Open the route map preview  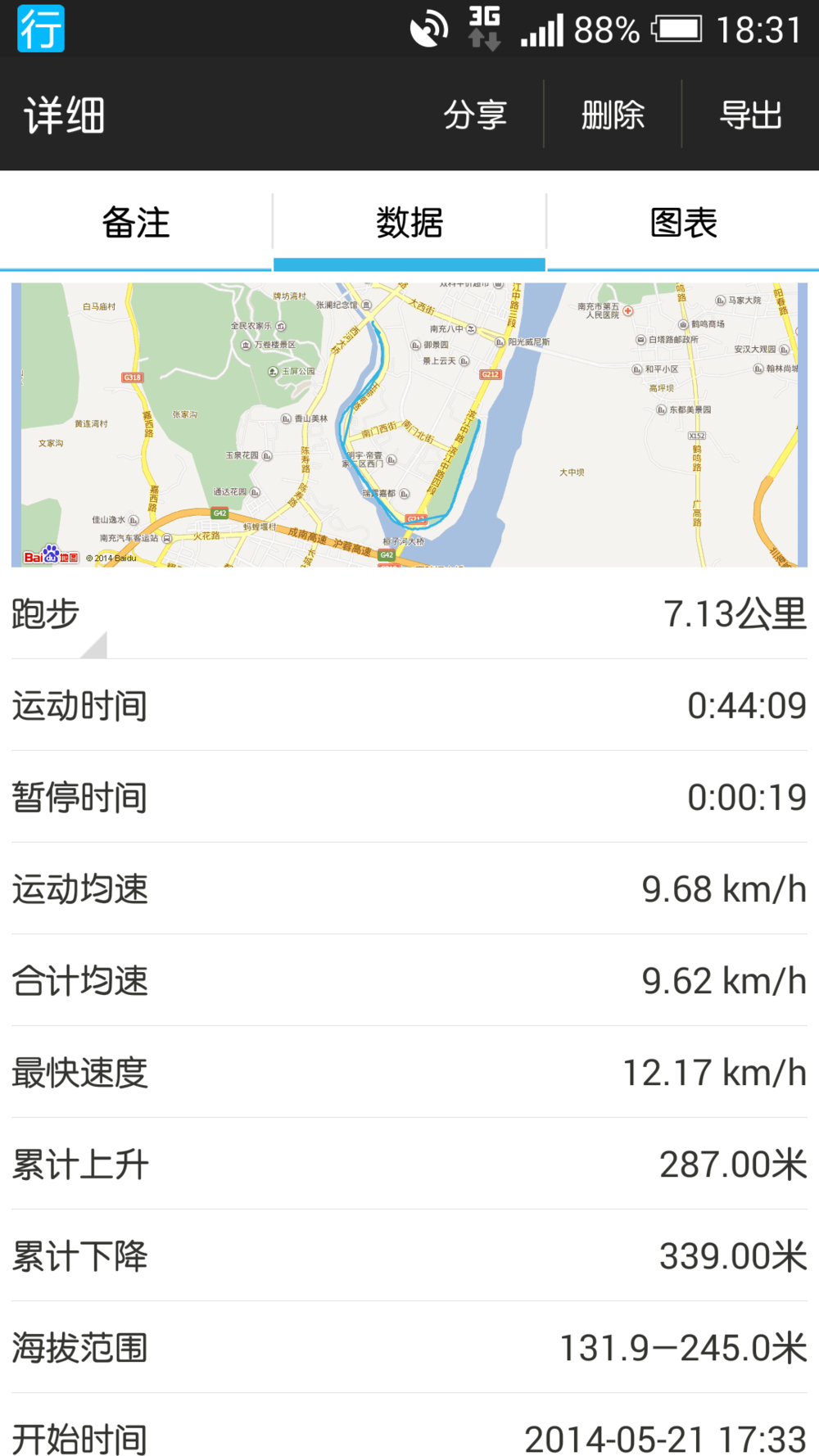(x=409, y=424)
